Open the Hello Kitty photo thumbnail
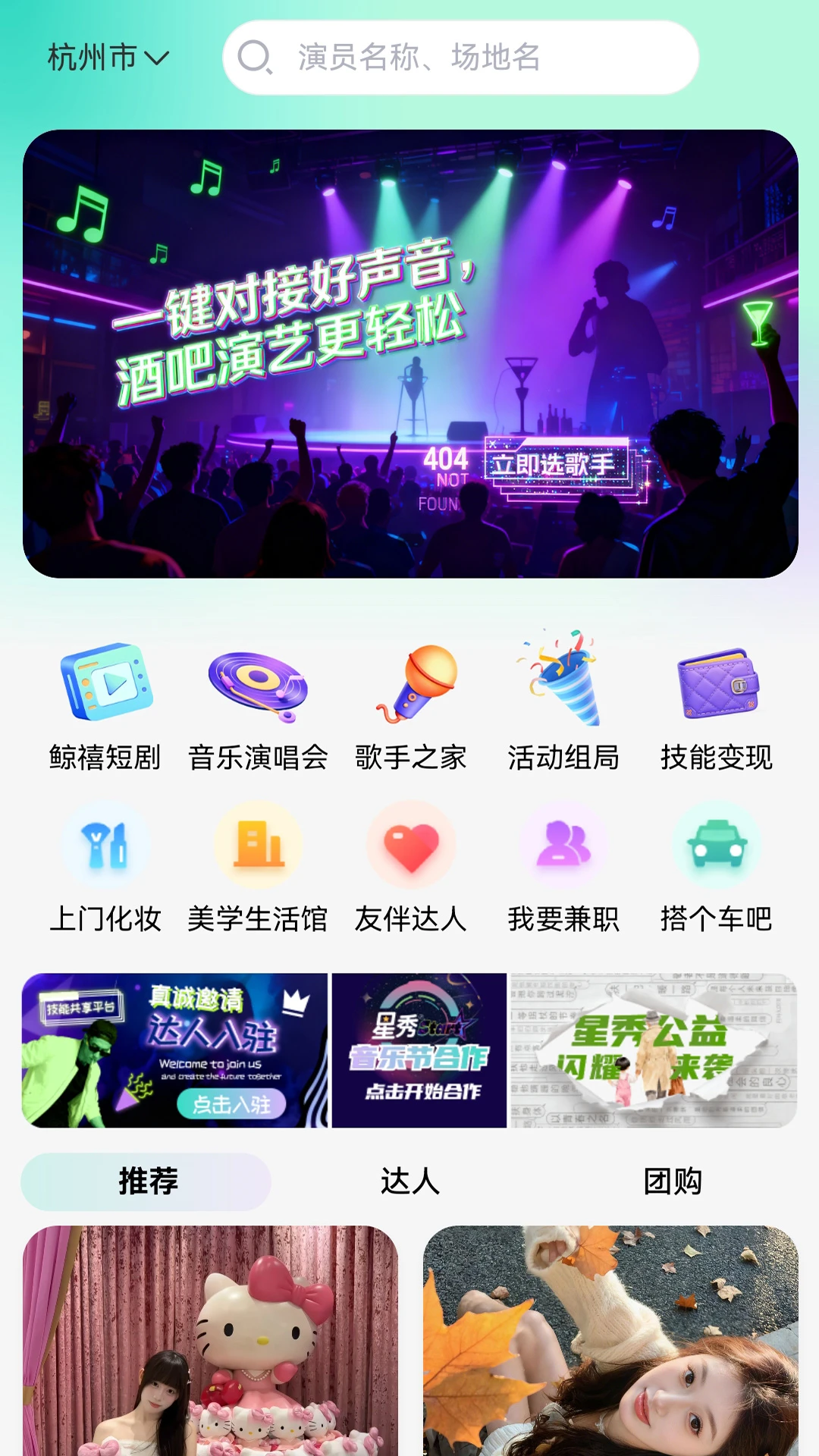Image resolution: width=819 pixels, height=1456 pixels. click(214, 1357)
